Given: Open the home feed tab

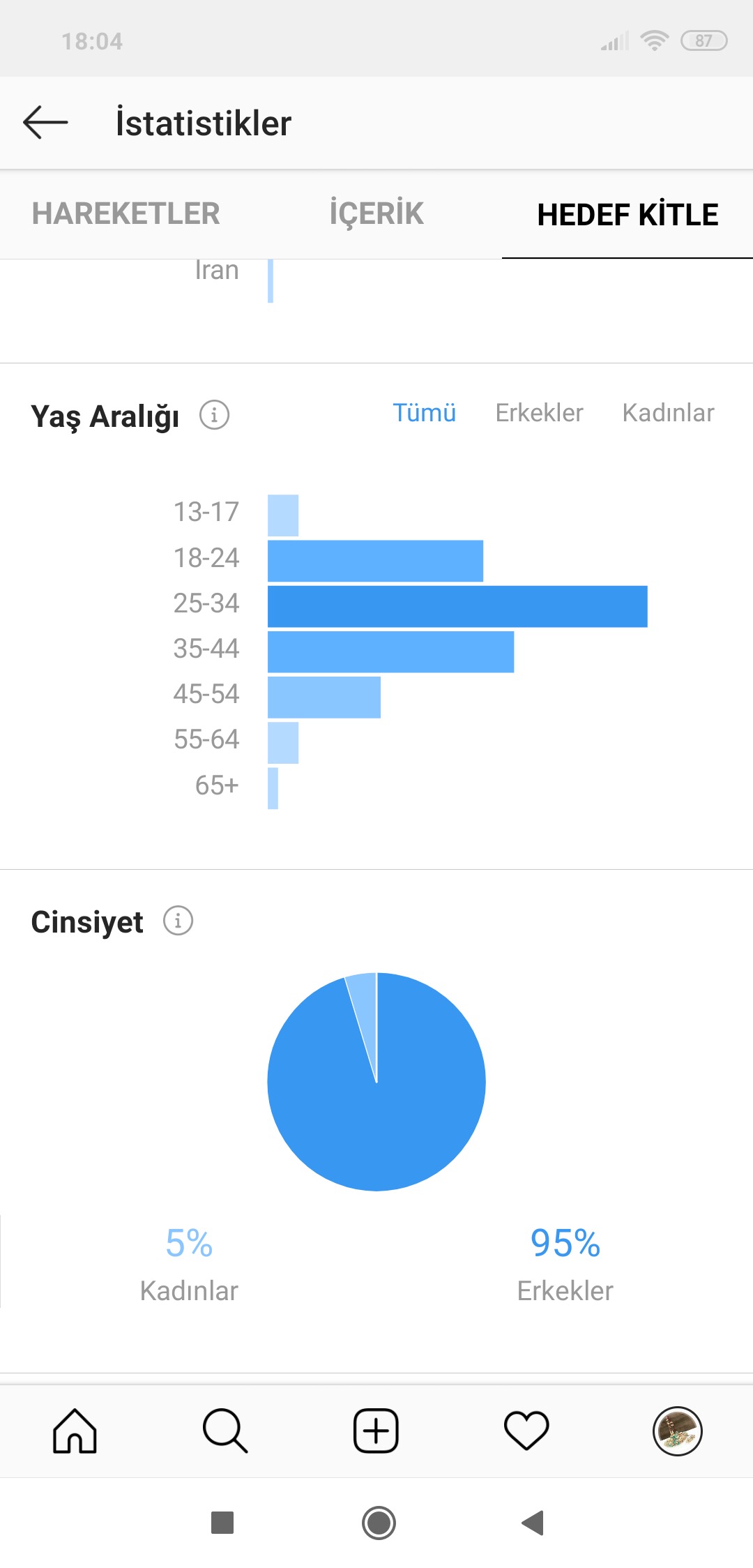Looking at the screenshot, I should [x=75, y=1431].
